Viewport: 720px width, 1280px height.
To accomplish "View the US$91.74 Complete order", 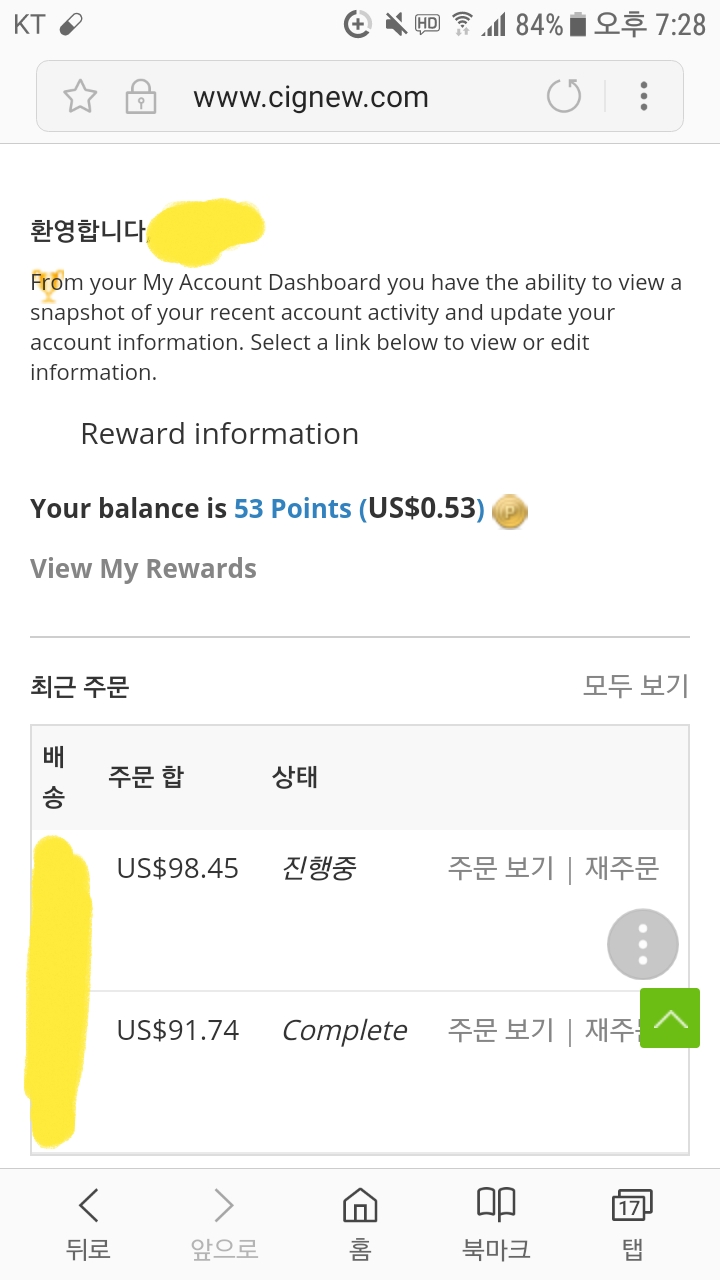I will click(500, 1030).
